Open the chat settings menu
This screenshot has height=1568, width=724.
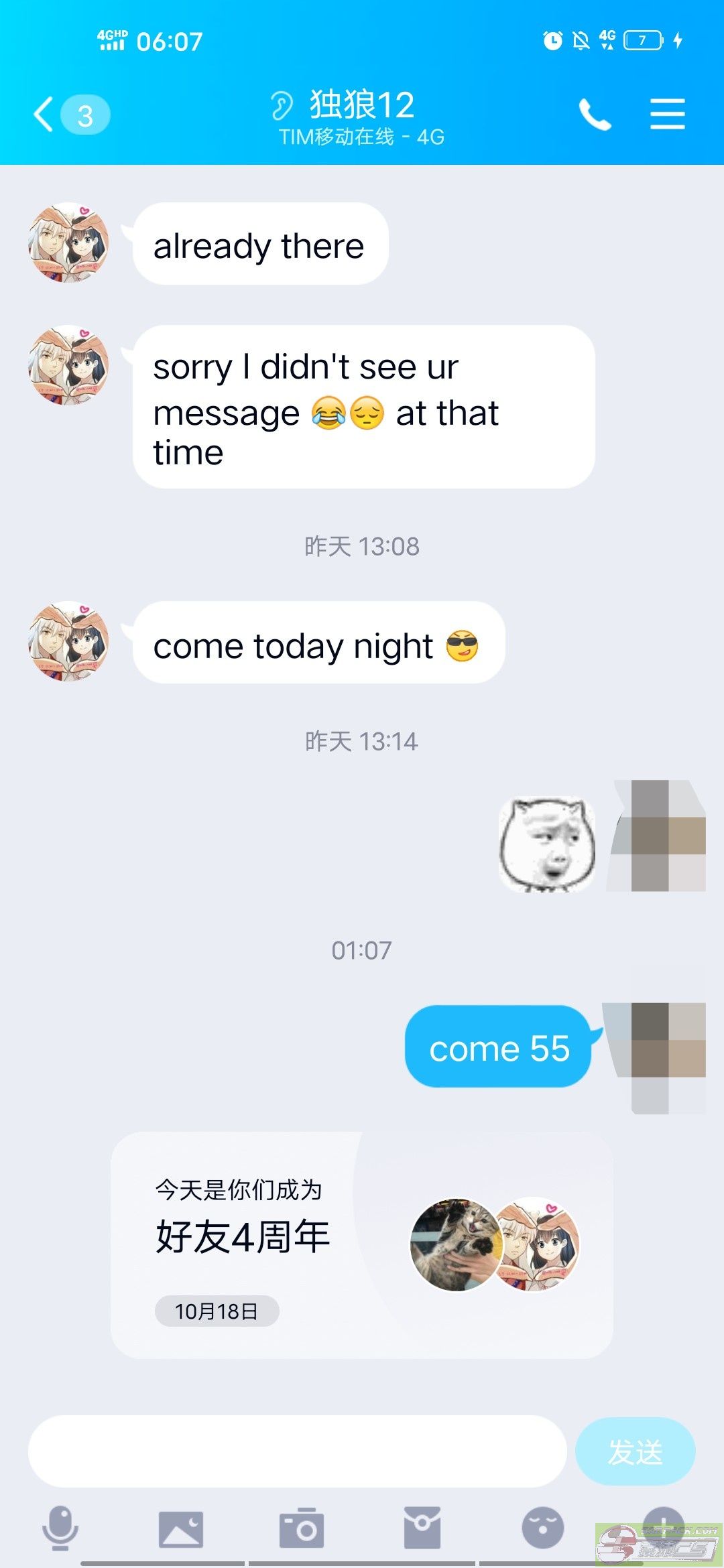[667, 114]
